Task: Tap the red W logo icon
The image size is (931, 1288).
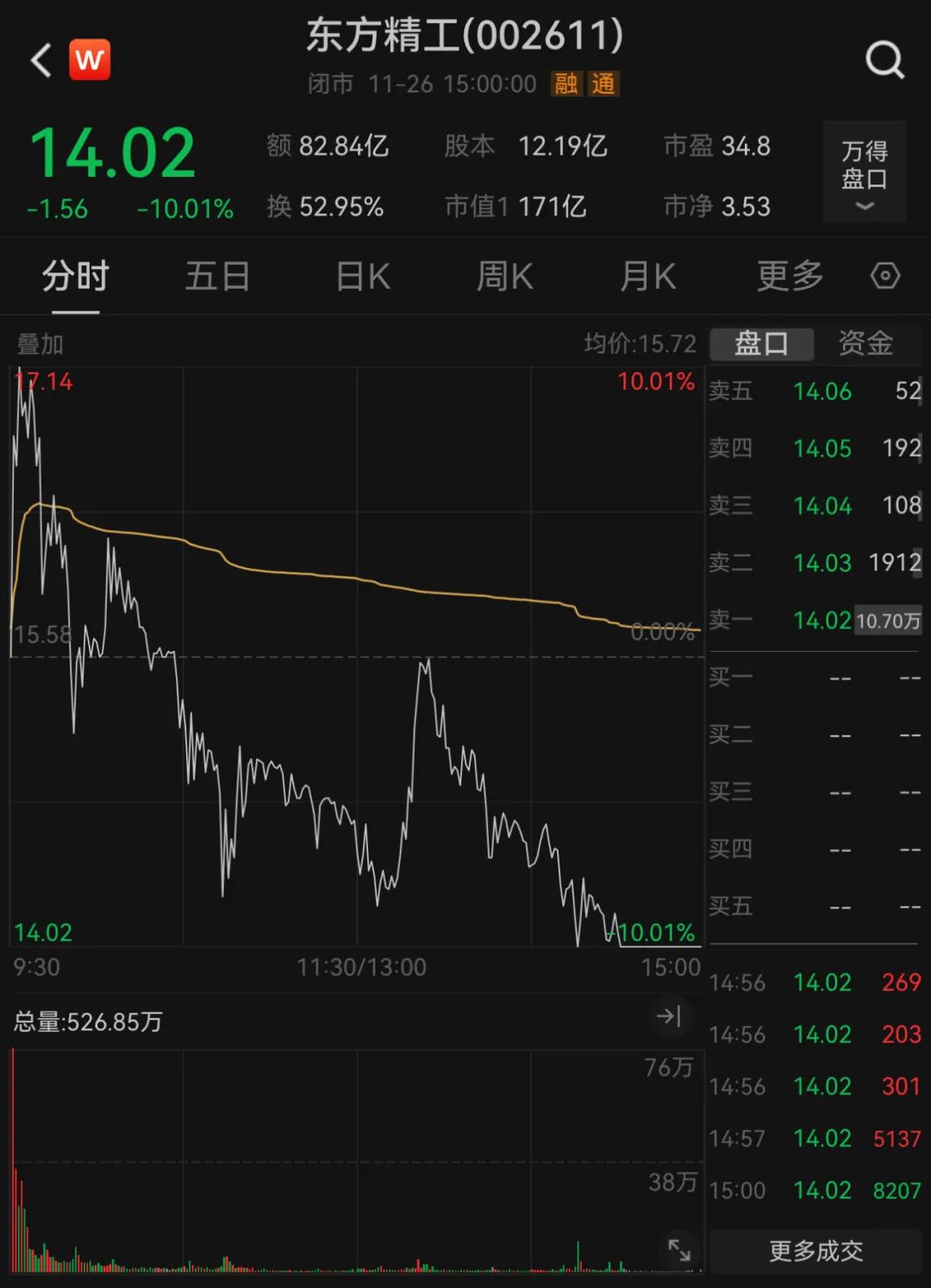Action: (x=90, y=59)
